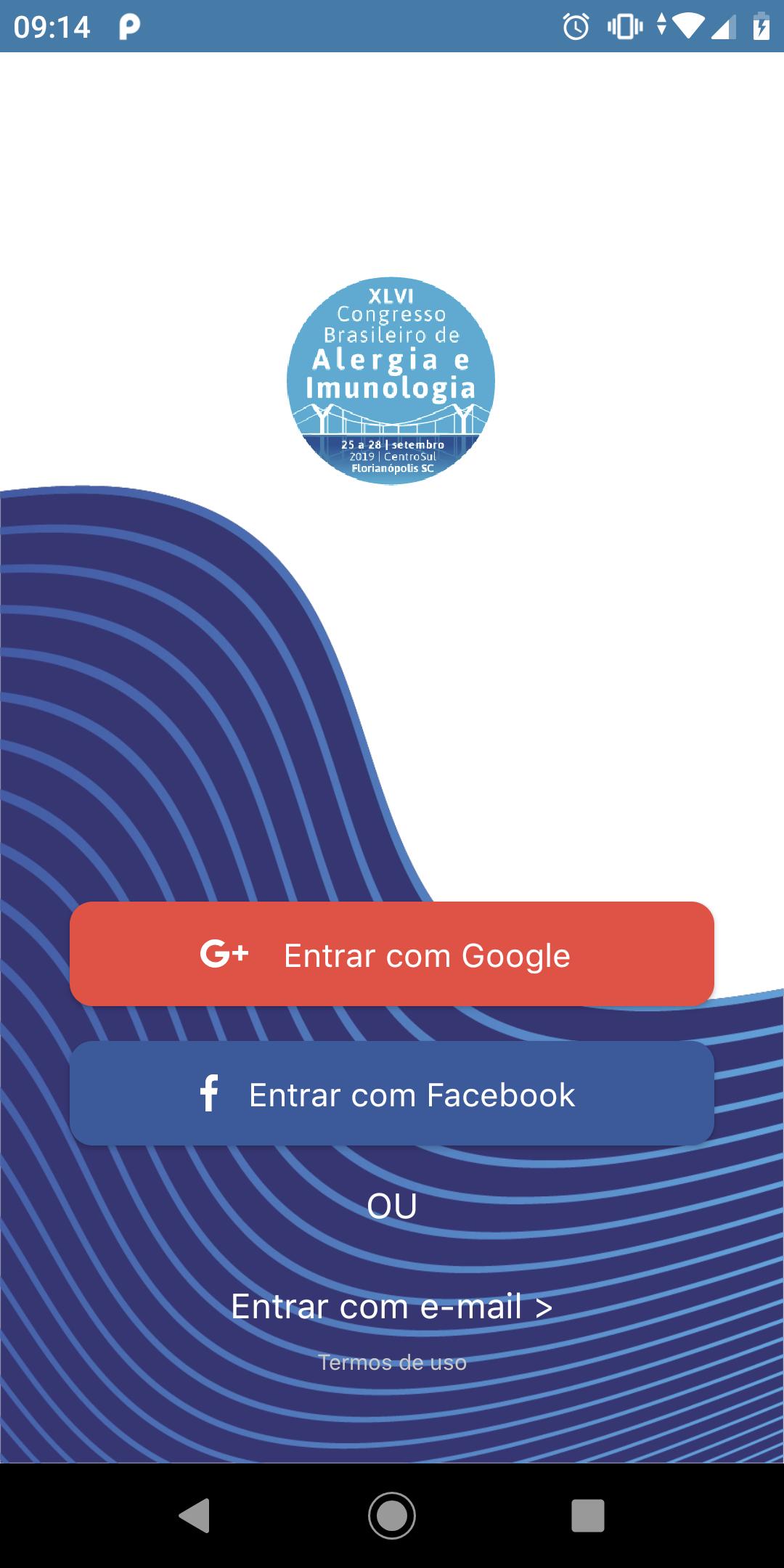Open the e-mail sign-in screen

(x=392, y=1305)
